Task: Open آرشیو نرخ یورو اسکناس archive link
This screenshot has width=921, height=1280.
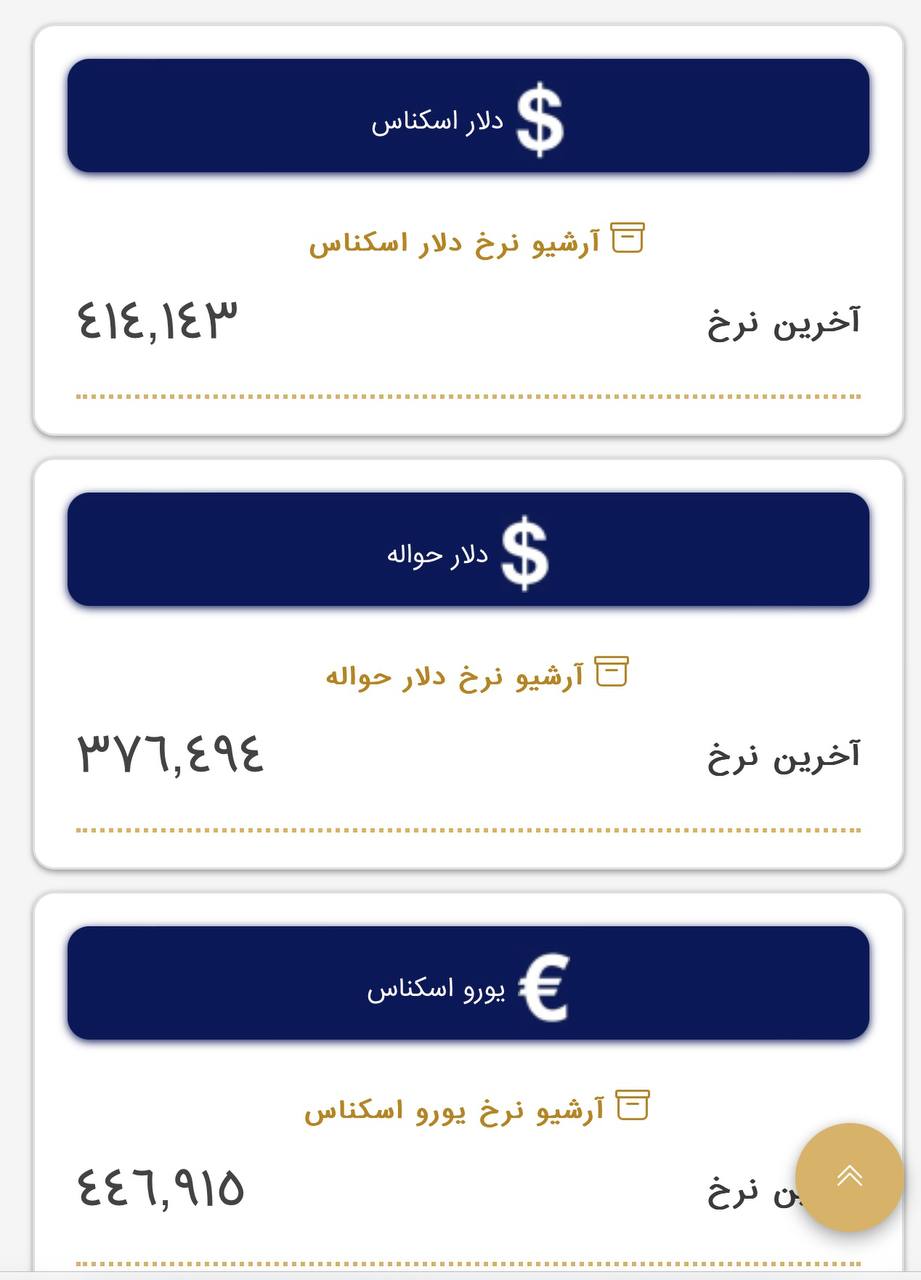Action: click(x=476, y=1109)
